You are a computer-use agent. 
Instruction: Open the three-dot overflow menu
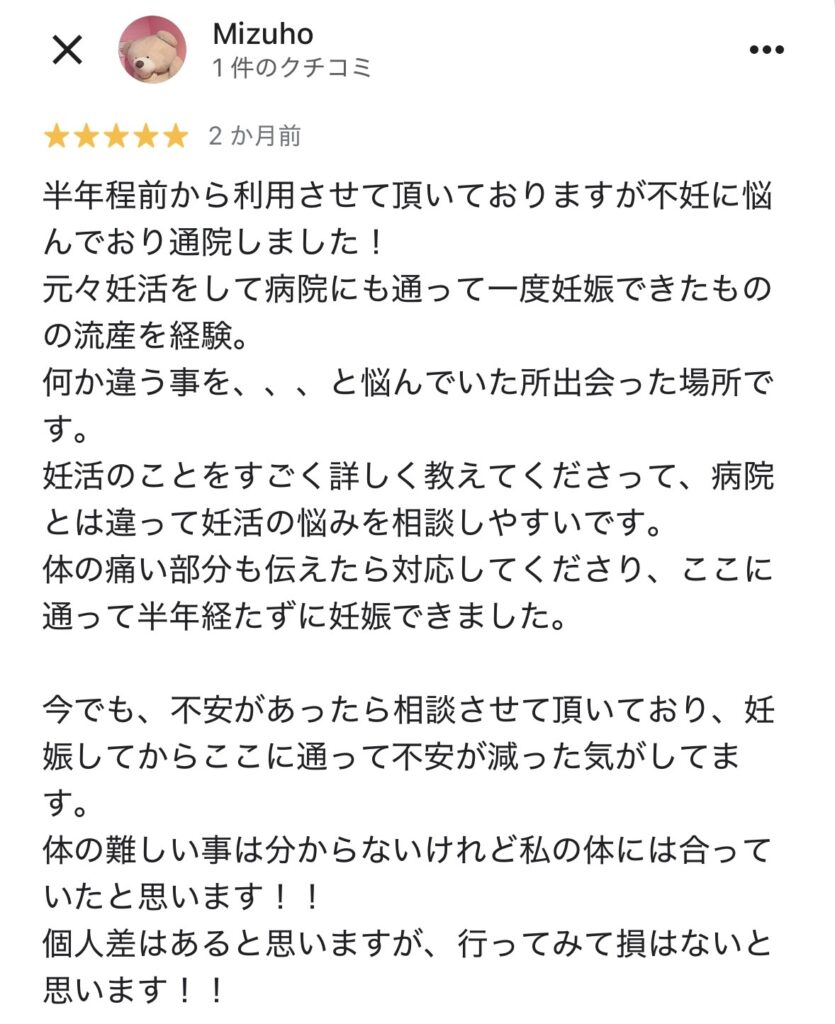pos(766,50)
